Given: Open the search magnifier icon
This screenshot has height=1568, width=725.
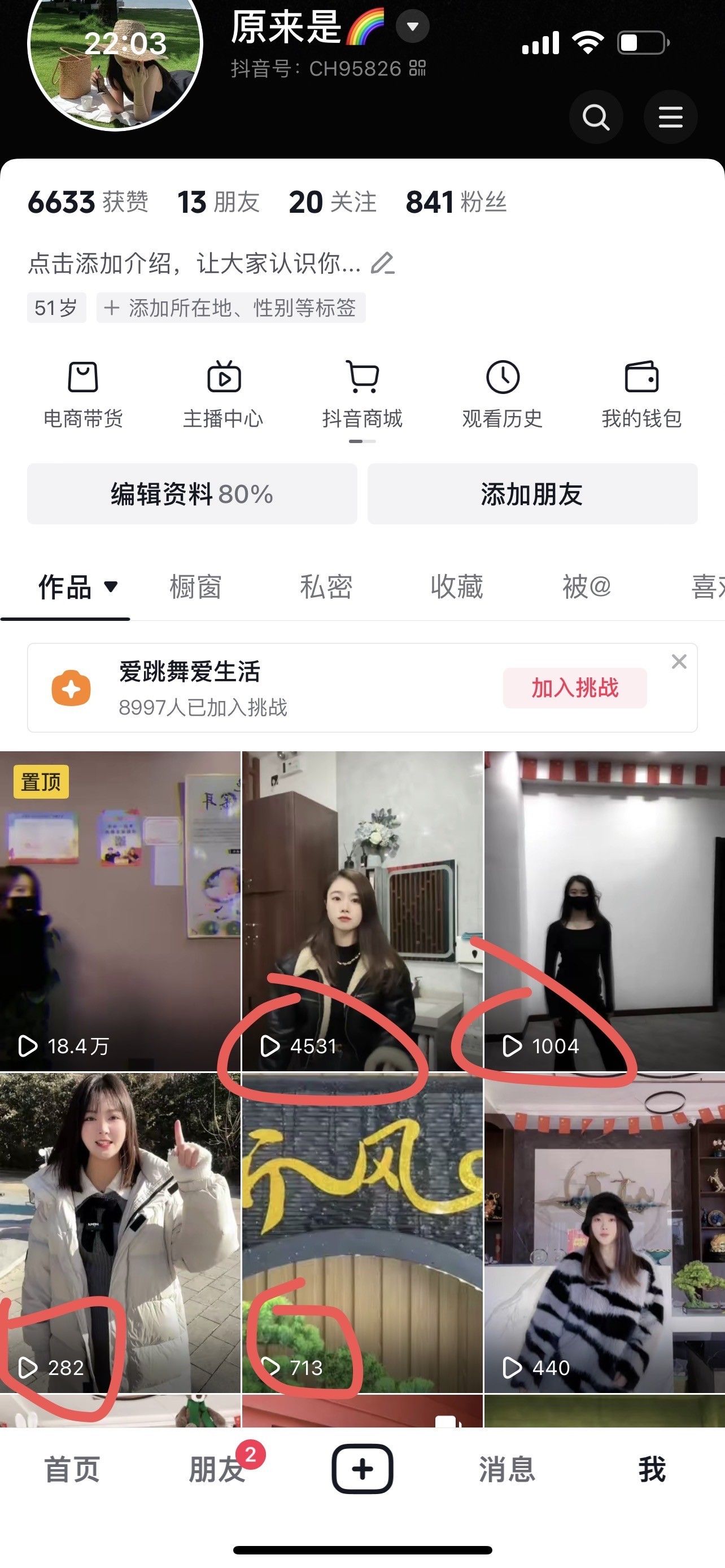Looking at the screenshot, I should (x=595, y=117).
